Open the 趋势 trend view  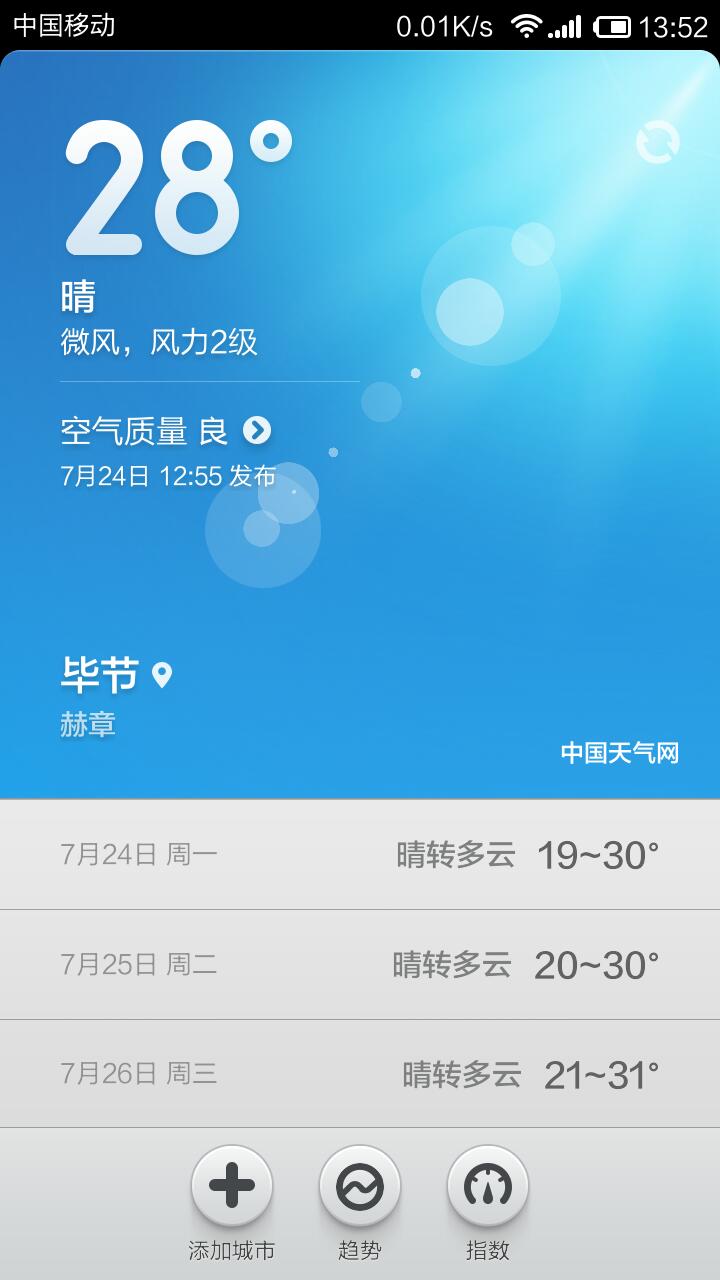360,1187
